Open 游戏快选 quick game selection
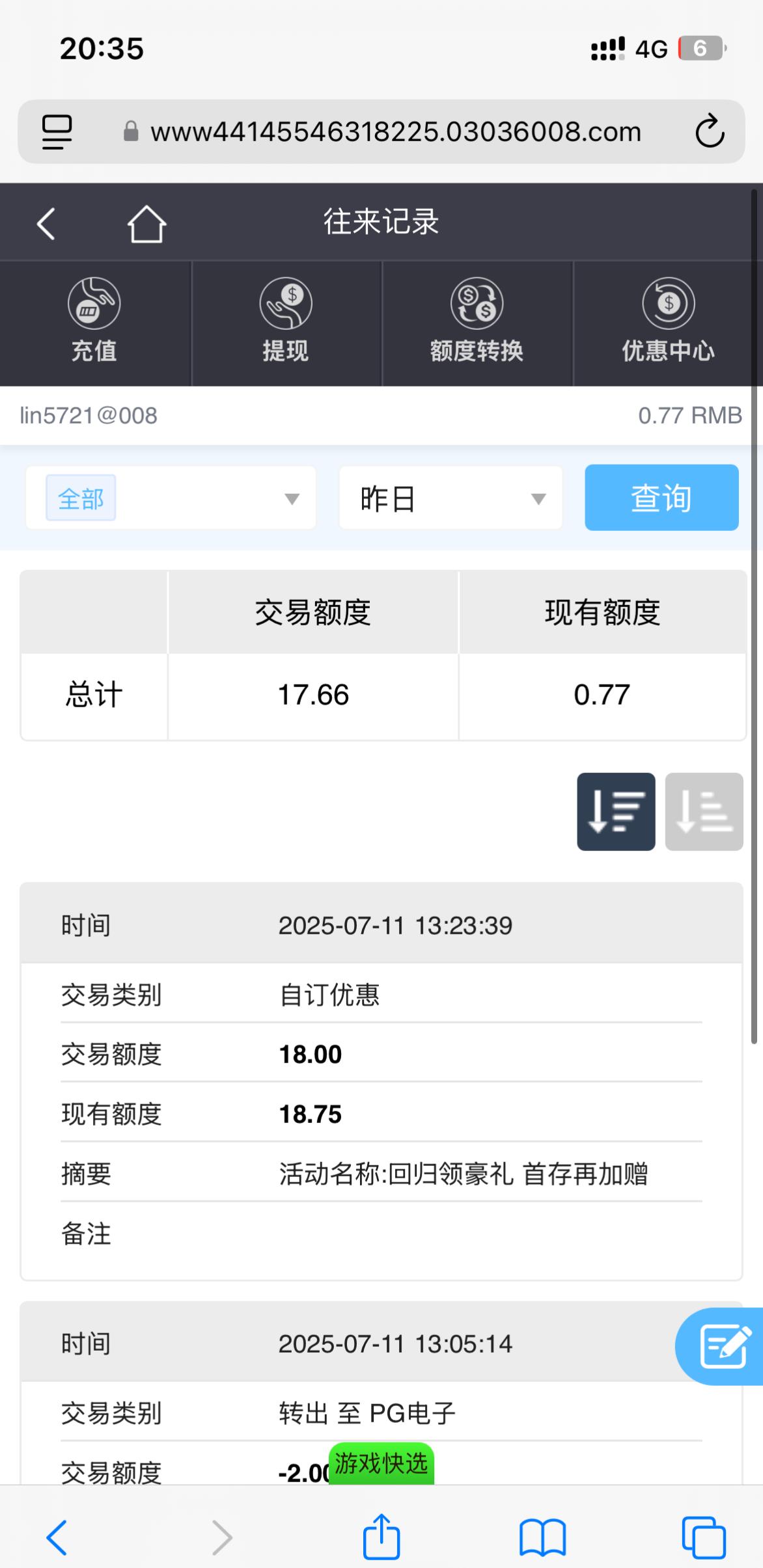The width and height of the screenshot is (763, 1568). 381,1464
